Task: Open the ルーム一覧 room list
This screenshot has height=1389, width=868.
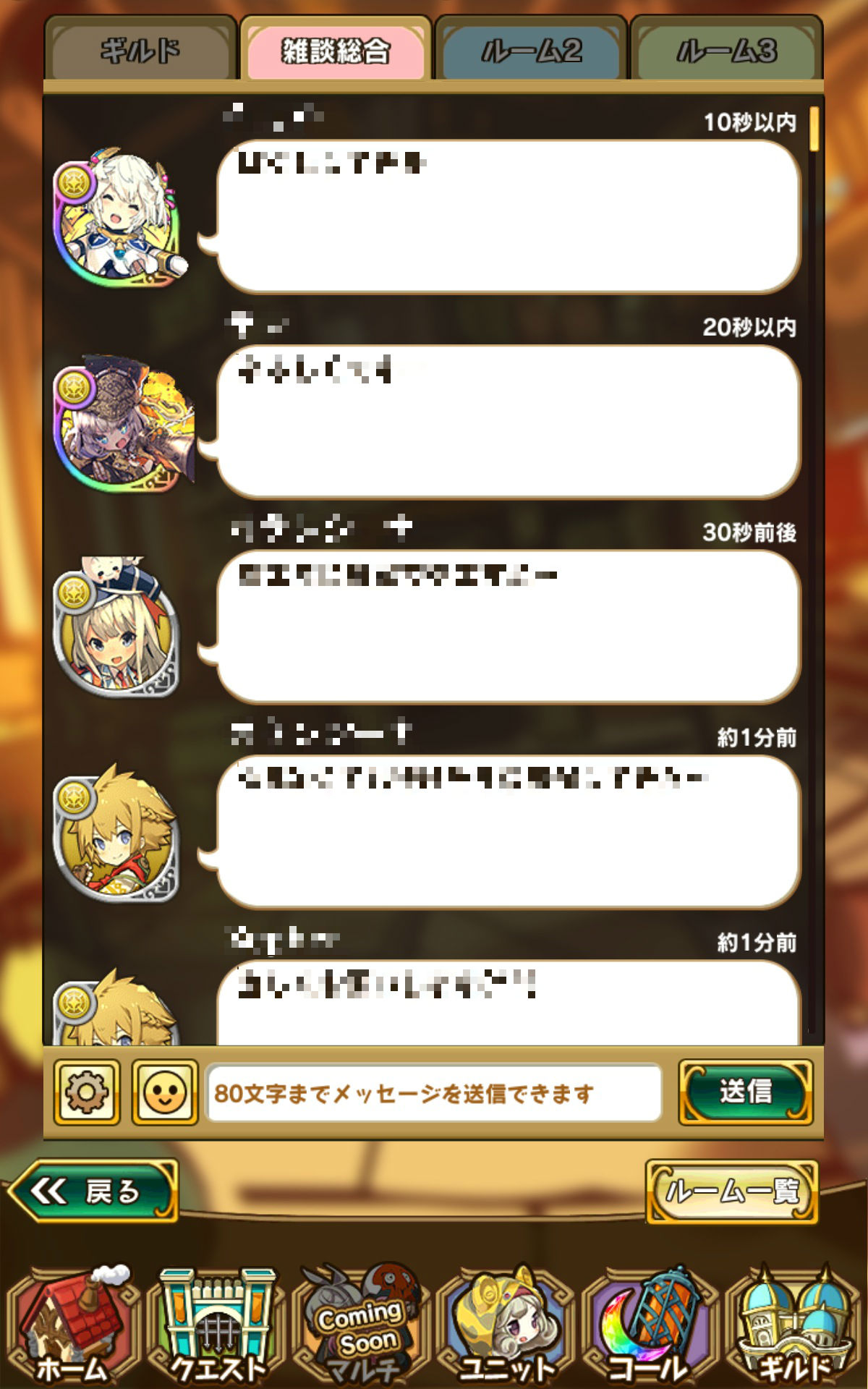Action: 732,1192
